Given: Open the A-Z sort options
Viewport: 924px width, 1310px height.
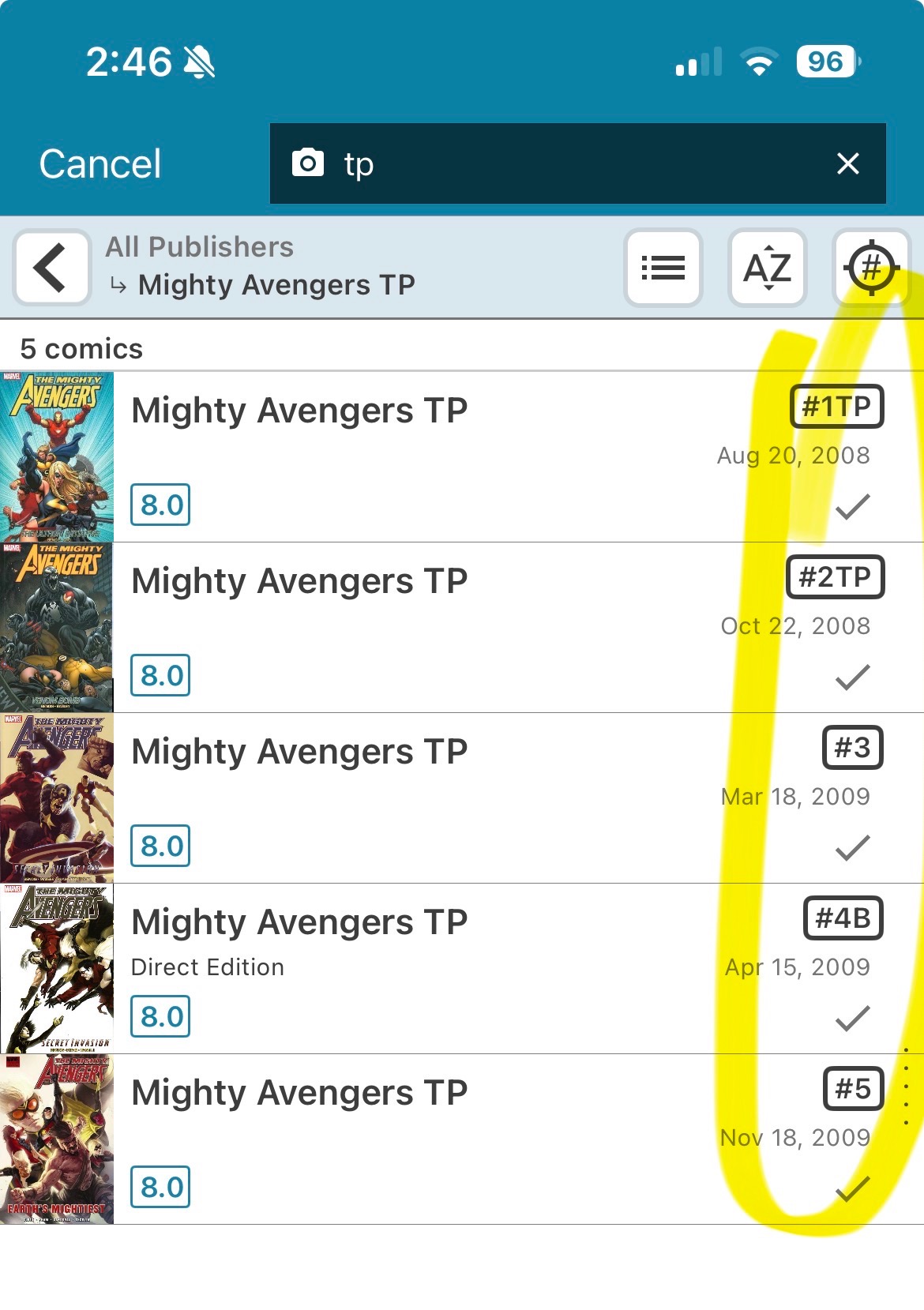Looking at the screenshot, I should [767, 268].
